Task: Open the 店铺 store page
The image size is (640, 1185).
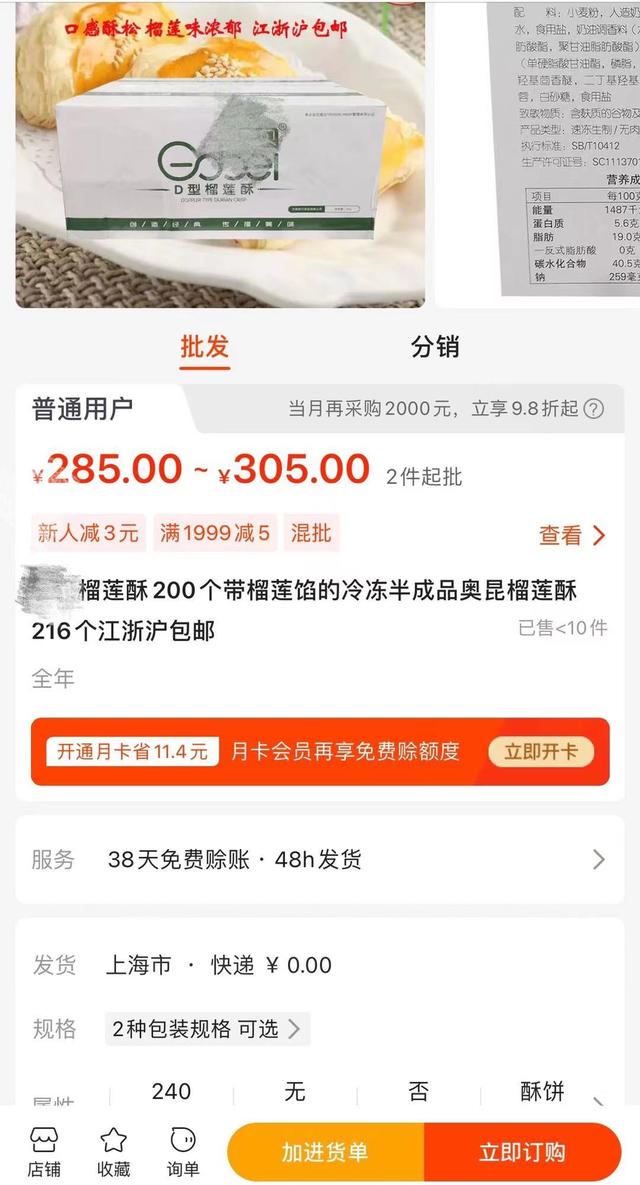Action: (44, 1152)
